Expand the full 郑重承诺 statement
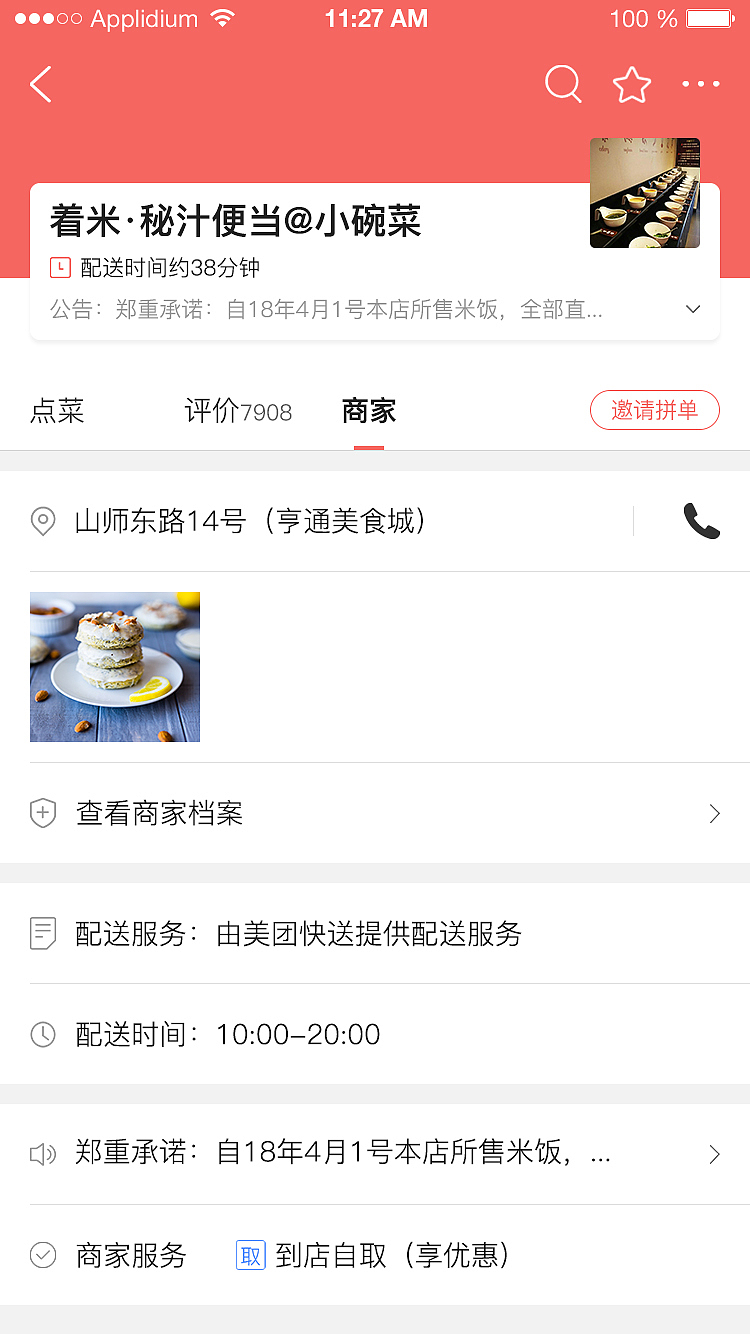This screenshot has width=750, height=1334. pyautogui.click(x=714, y=1153)
